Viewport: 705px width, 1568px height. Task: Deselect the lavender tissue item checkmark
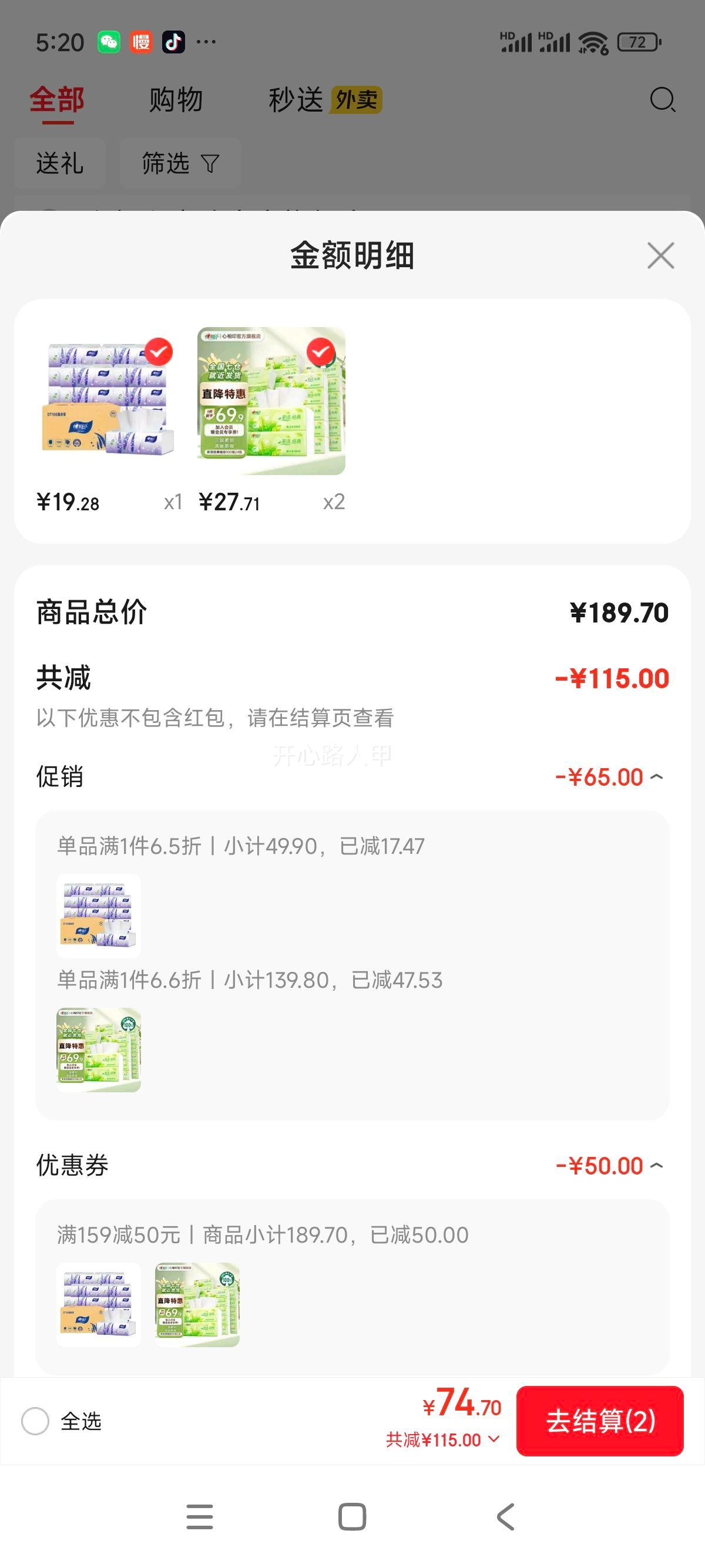tap(159, 351)
